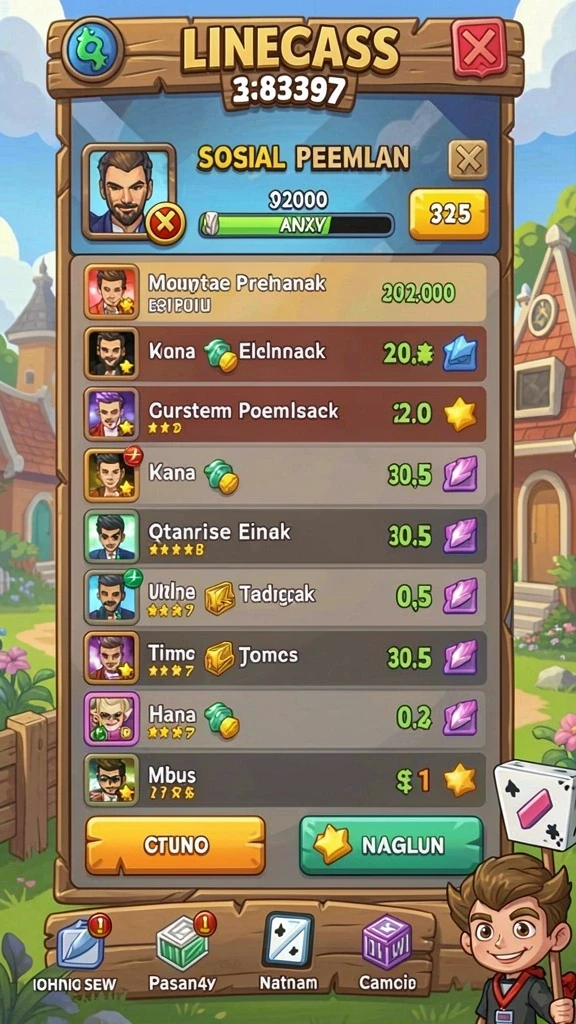Open the green currency icon at top left

93,49
